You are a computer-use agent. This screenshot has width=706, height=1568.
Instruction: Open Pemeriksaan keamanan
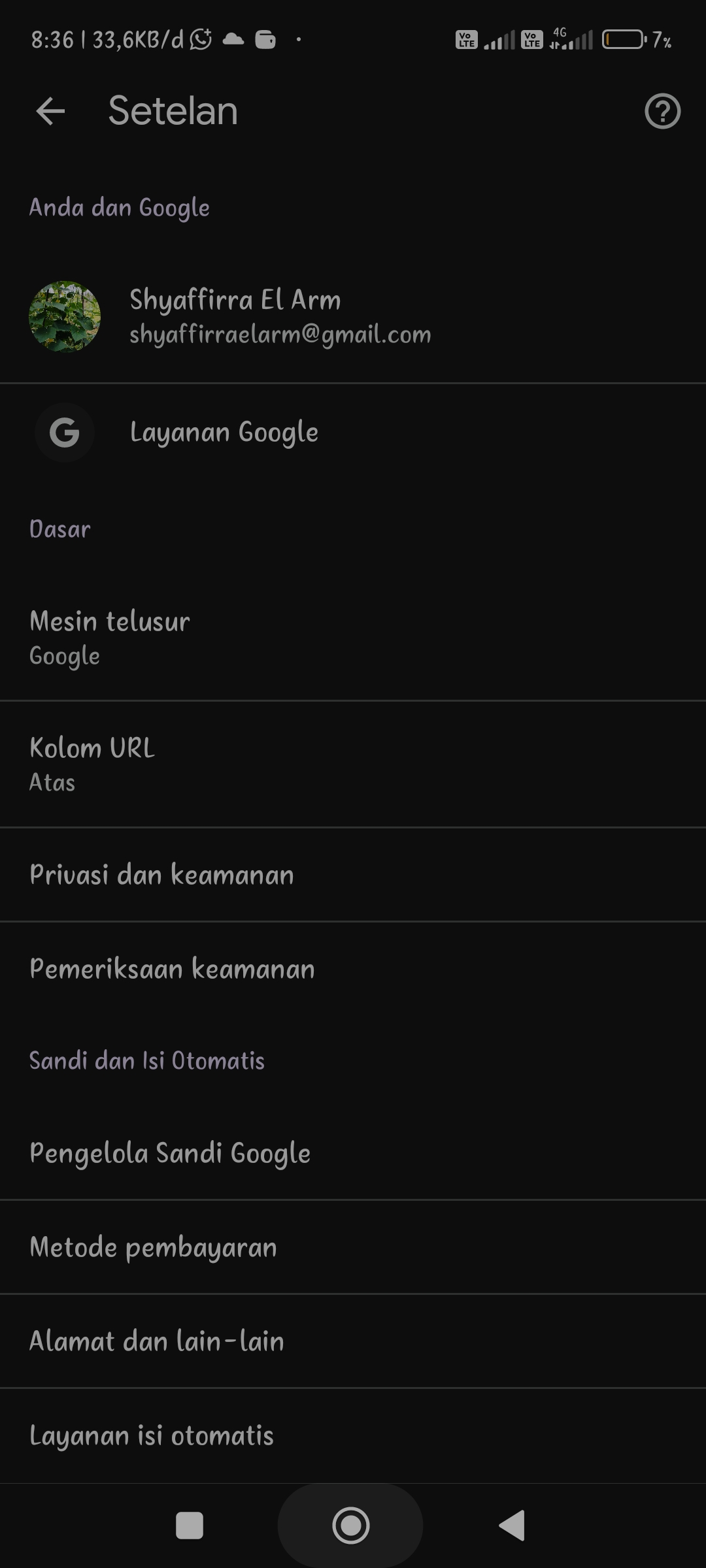353,969
